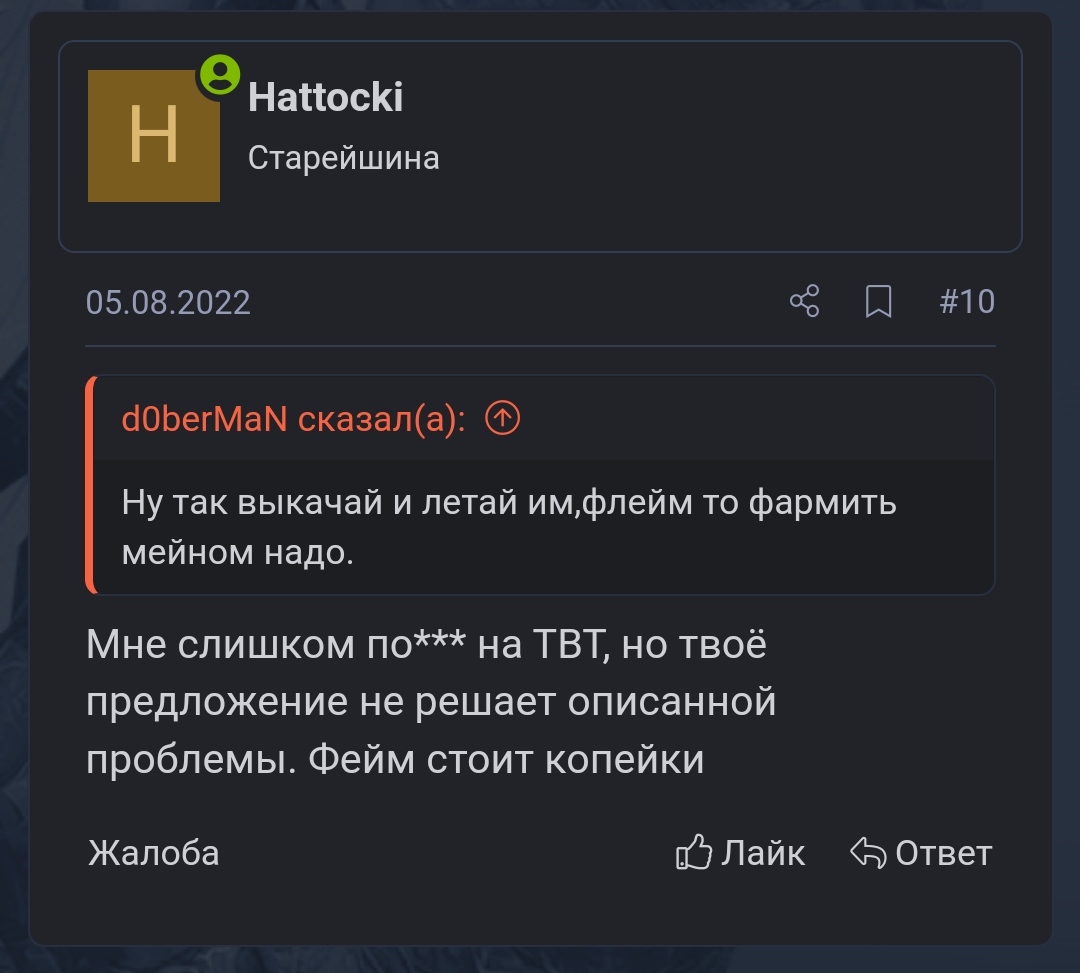
Task: Report the post via Жалоба
Action: point(154,853)
